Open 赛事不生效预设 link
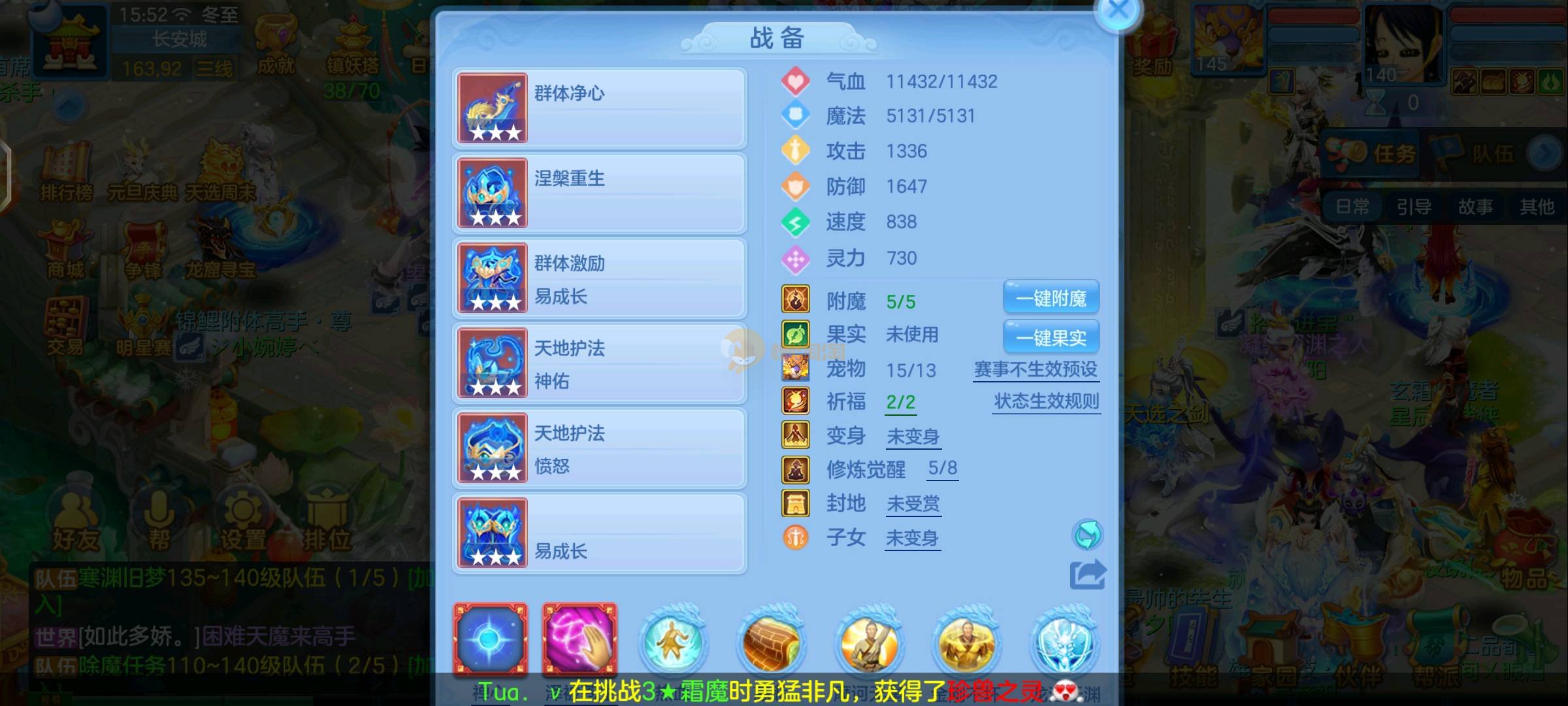Screen dimensions: 1568x706 click(x=1036, y=369)
